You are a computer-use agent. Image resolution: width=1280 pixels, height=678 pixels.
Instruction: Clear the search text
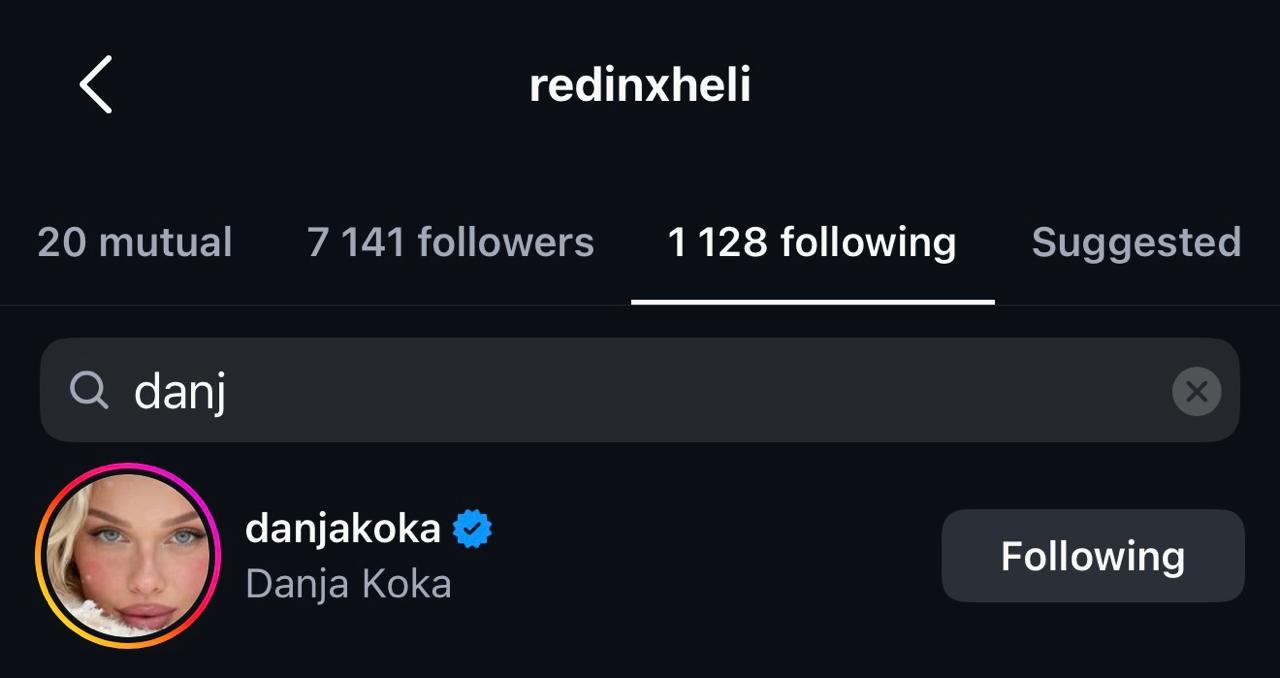(1196, 391)
